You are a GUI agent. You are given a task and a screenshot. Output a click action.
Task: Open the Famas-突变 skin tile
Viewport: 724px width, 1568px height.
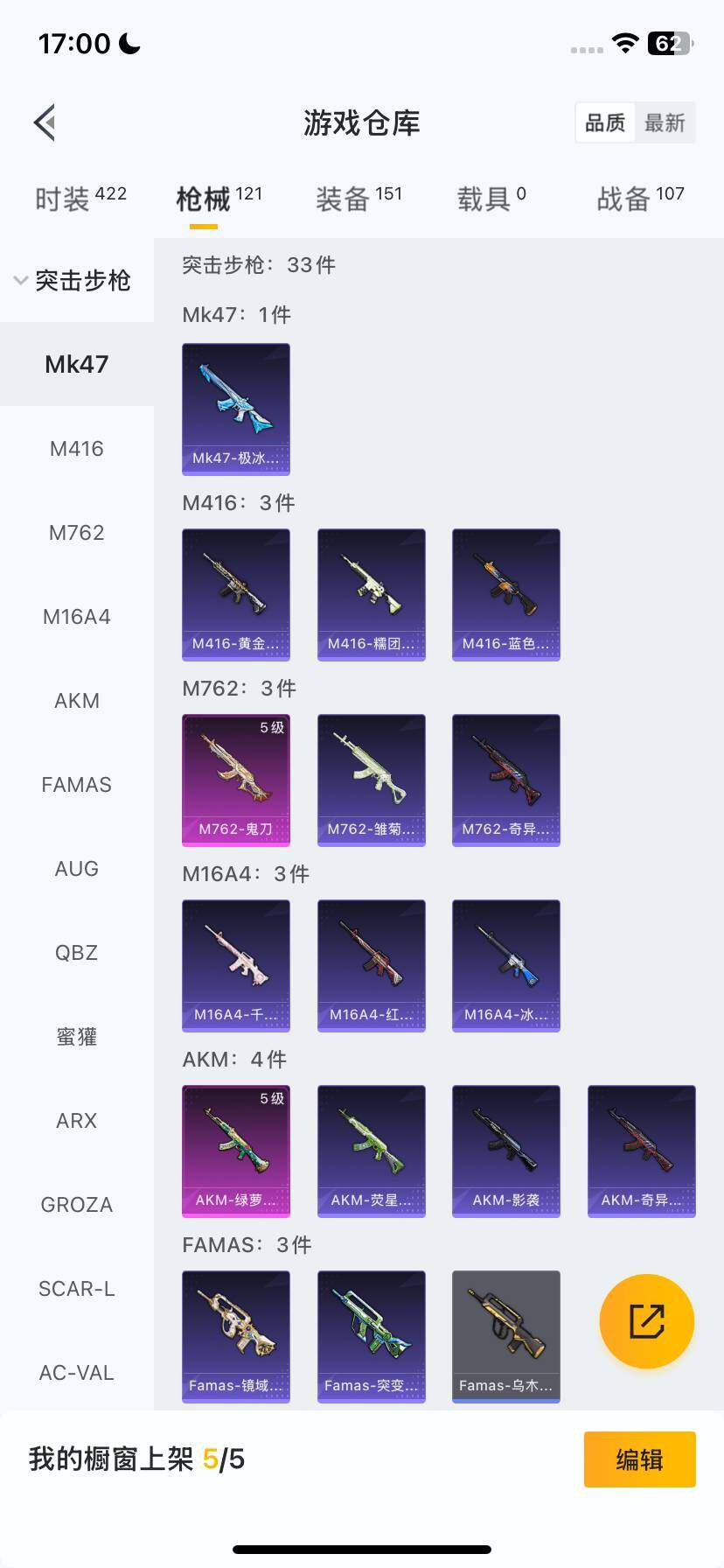(372, 1336)
